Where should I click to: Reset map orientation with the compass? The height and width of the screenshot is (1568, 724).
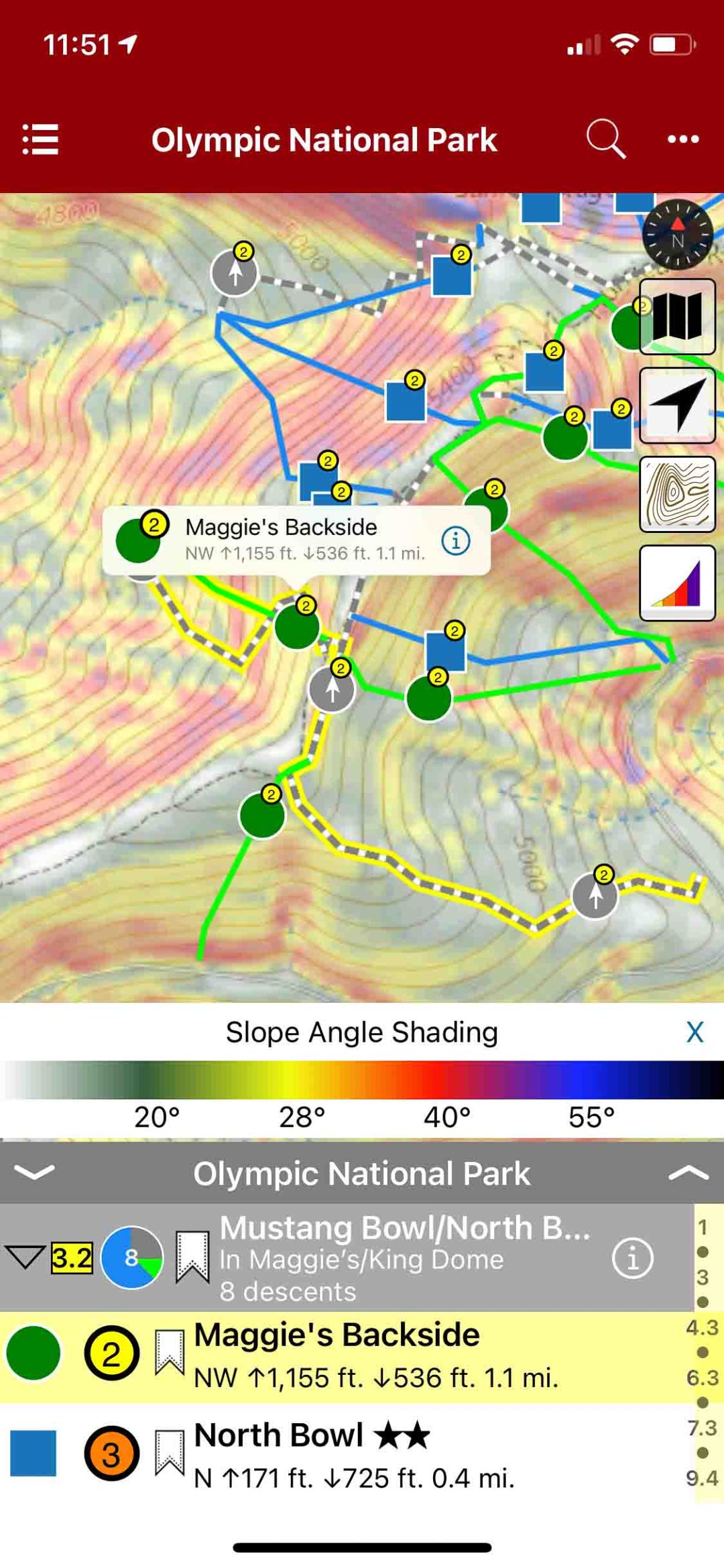[677, 235]
